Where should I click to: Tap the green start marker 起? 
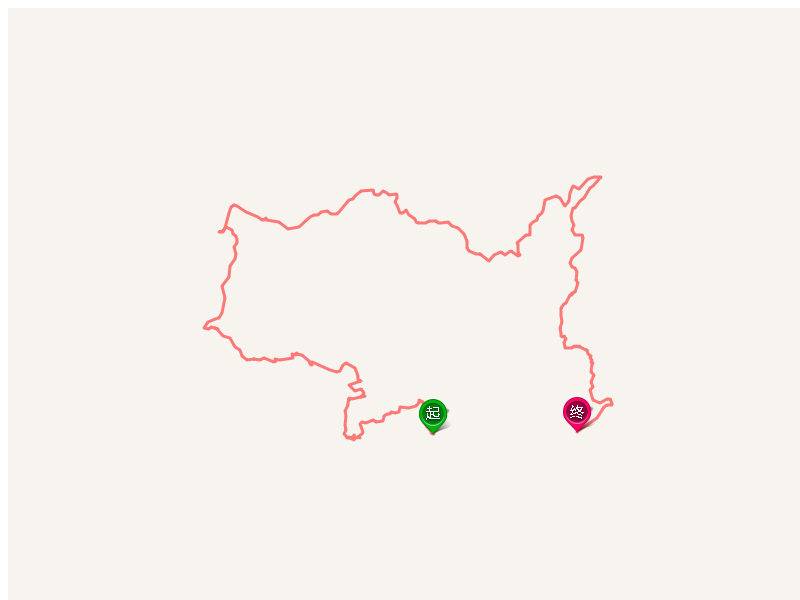433,413
